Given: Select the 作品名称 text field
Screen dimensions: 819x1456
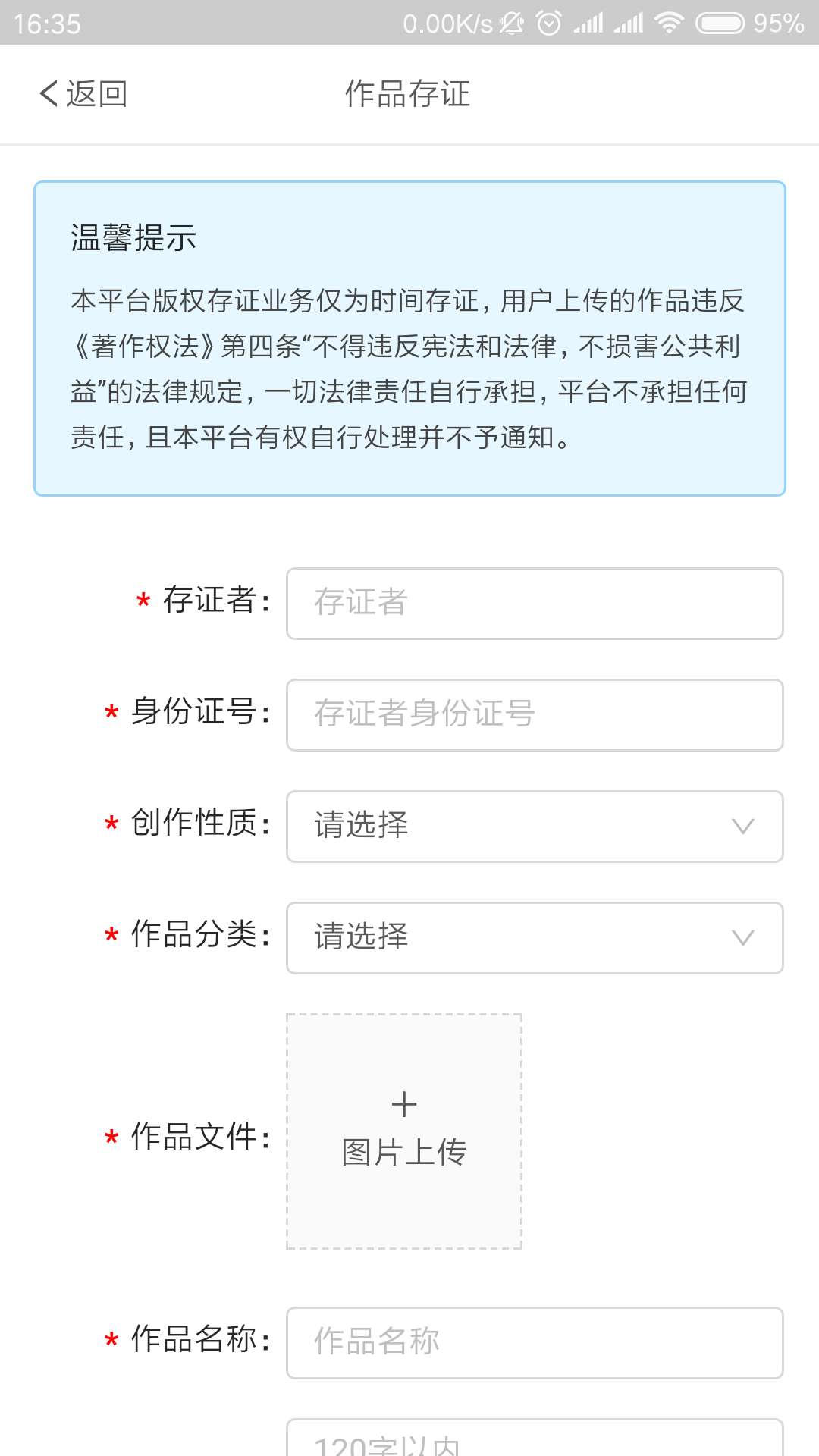Looking at the screenshot, I should click(535, 1343).
